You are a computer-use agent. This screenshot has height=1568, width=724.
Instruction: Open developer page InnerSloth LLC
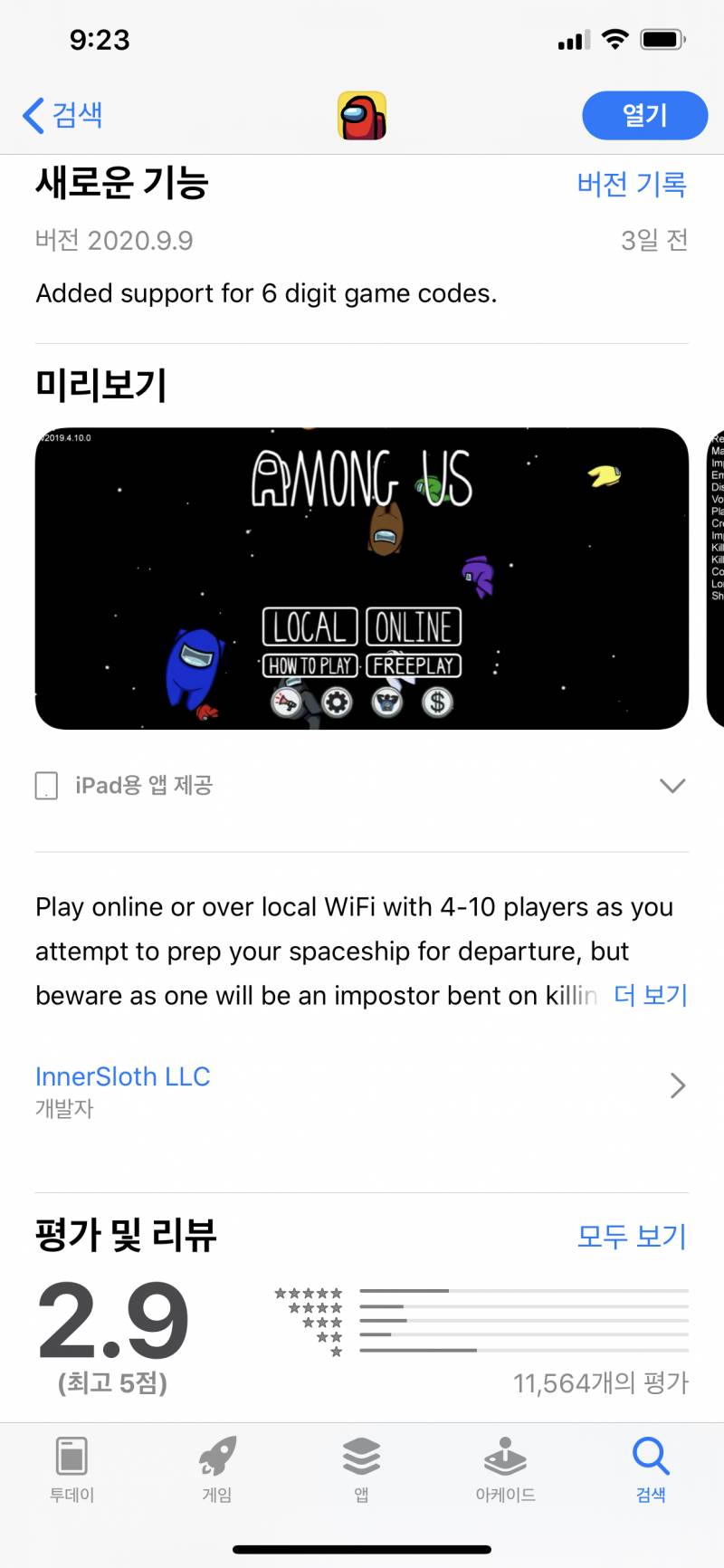(x=123, y=1076)
